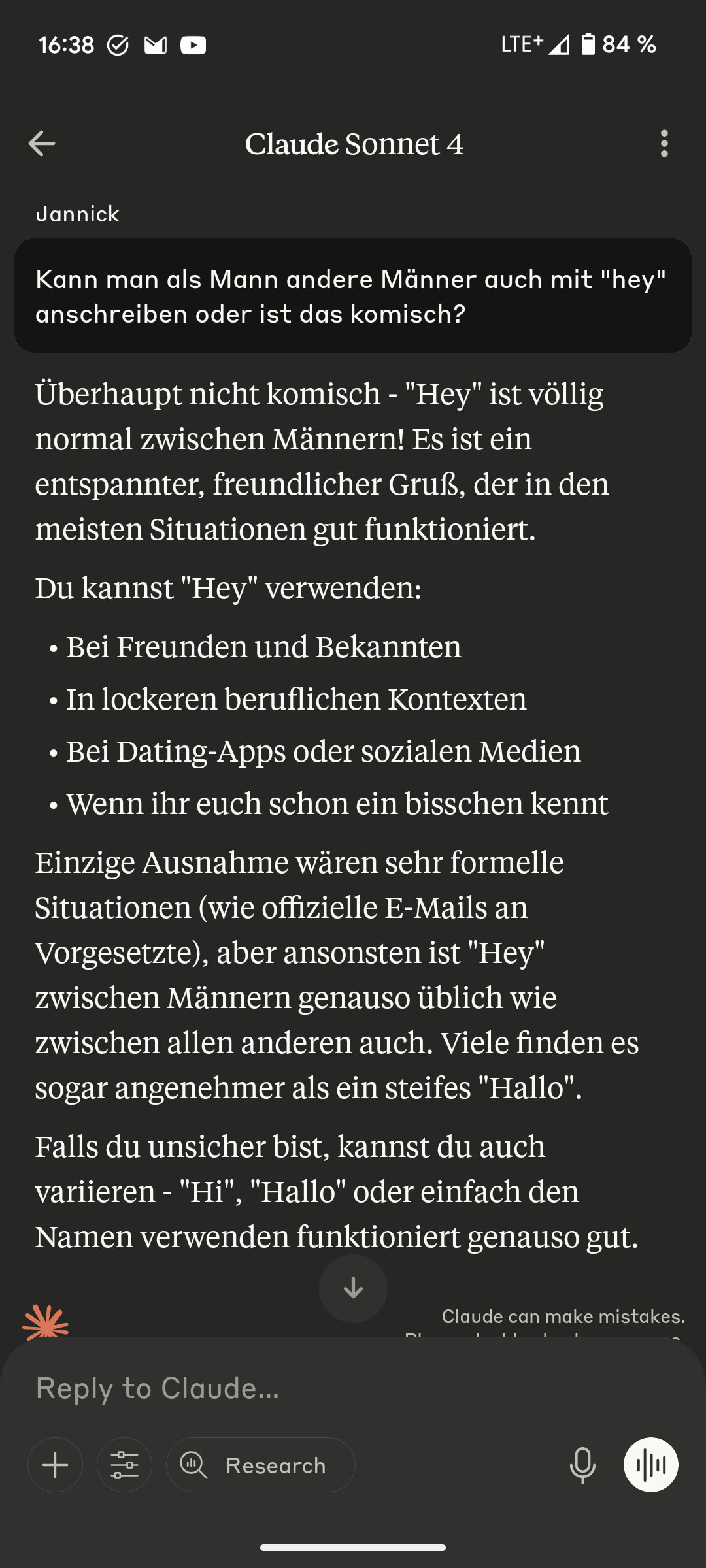This screenshot has width=706, height=1568.
Task: Open the tools and settings sliders
Action: (x=124, y=1465)
